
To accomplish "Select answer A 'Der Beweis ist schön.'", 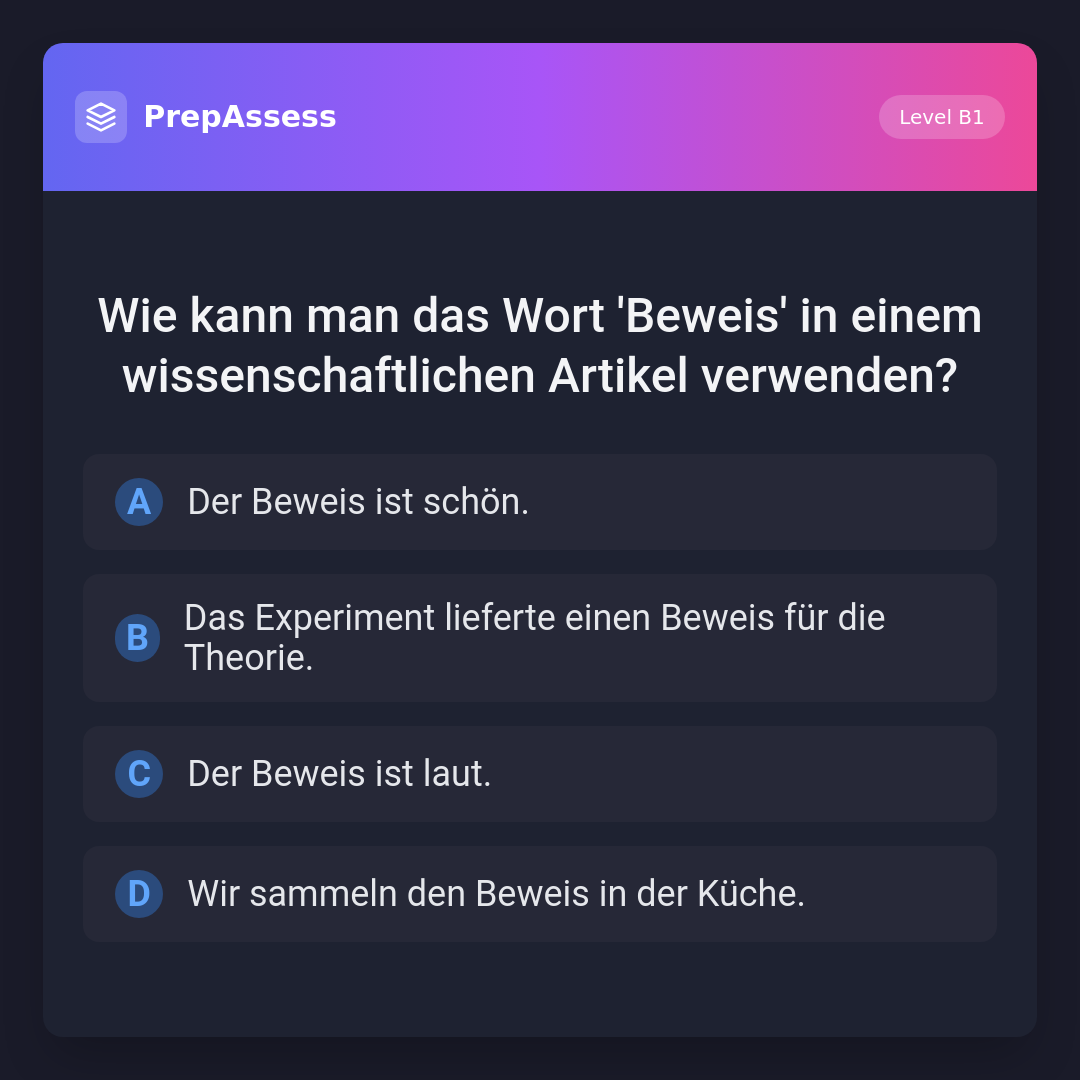I will [540, 502].
